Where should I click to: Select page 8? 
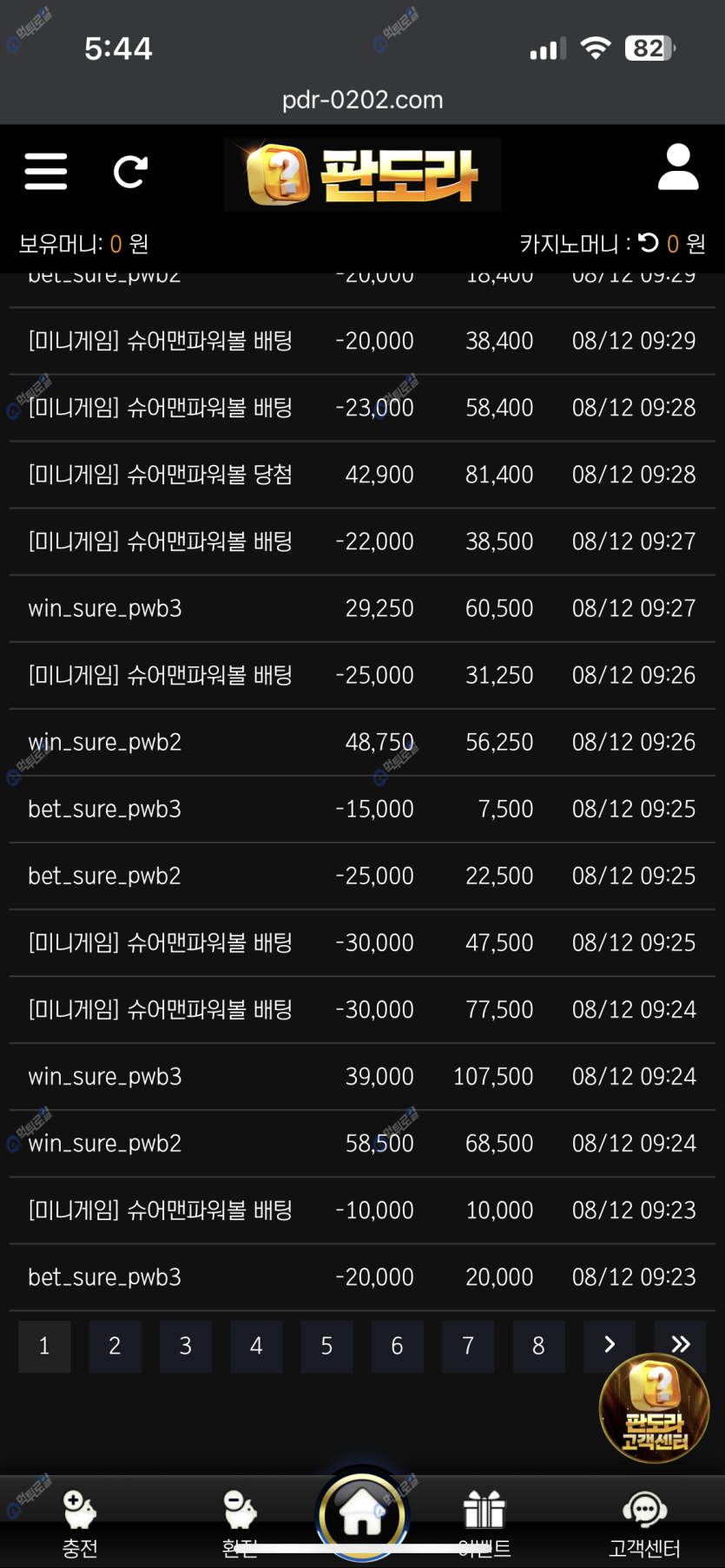tap(538, 1346)
